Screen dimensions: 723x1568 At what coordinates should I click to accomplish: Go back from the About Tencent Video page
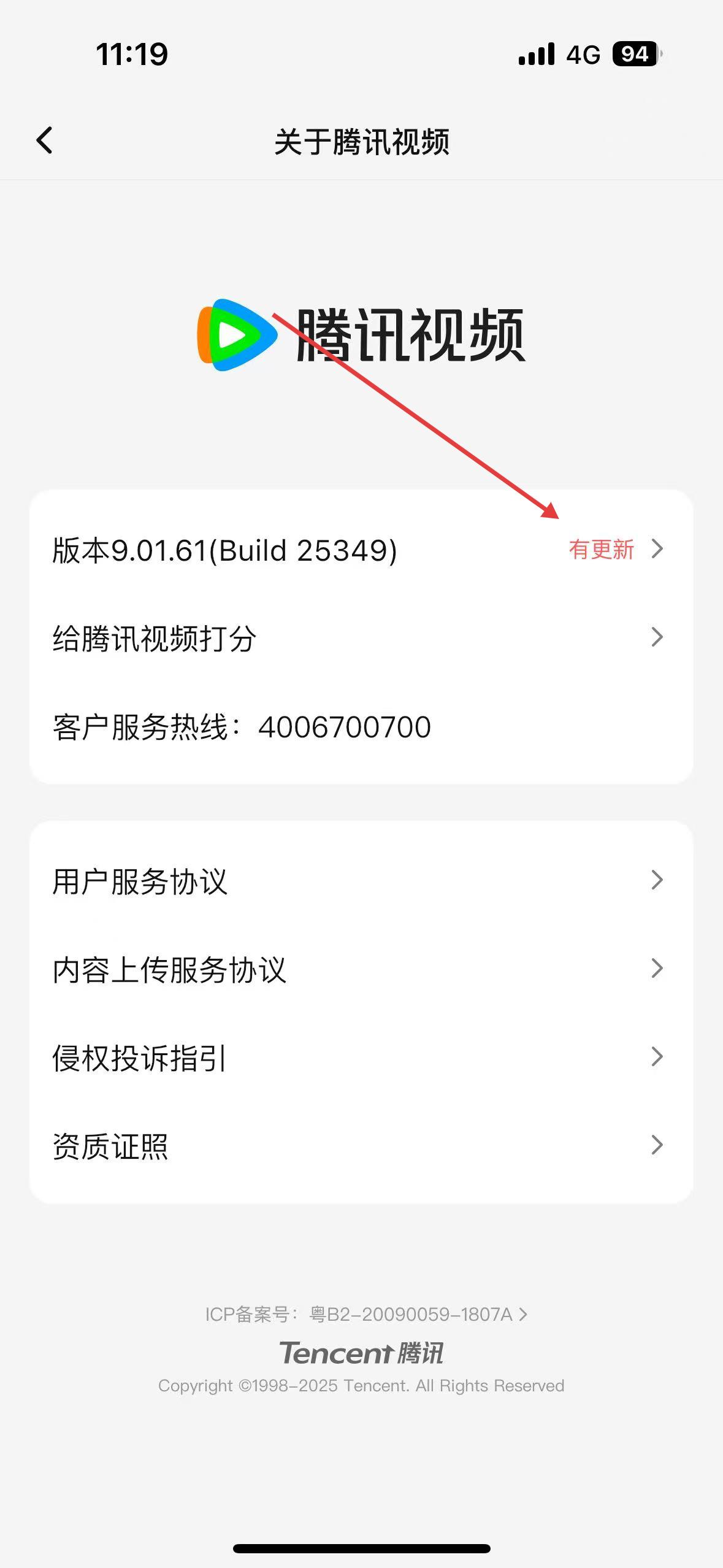coord(45,140)
